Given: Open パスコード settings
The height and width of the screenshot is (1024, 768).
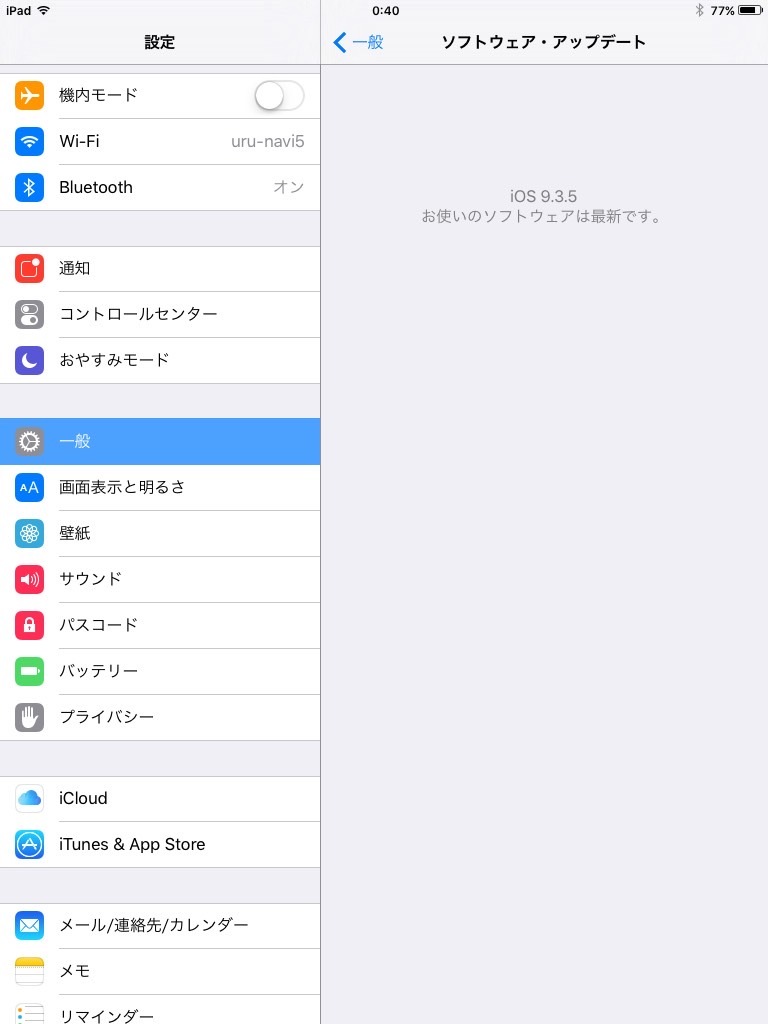Looking at the screenshot, I should tap(160, 625).
